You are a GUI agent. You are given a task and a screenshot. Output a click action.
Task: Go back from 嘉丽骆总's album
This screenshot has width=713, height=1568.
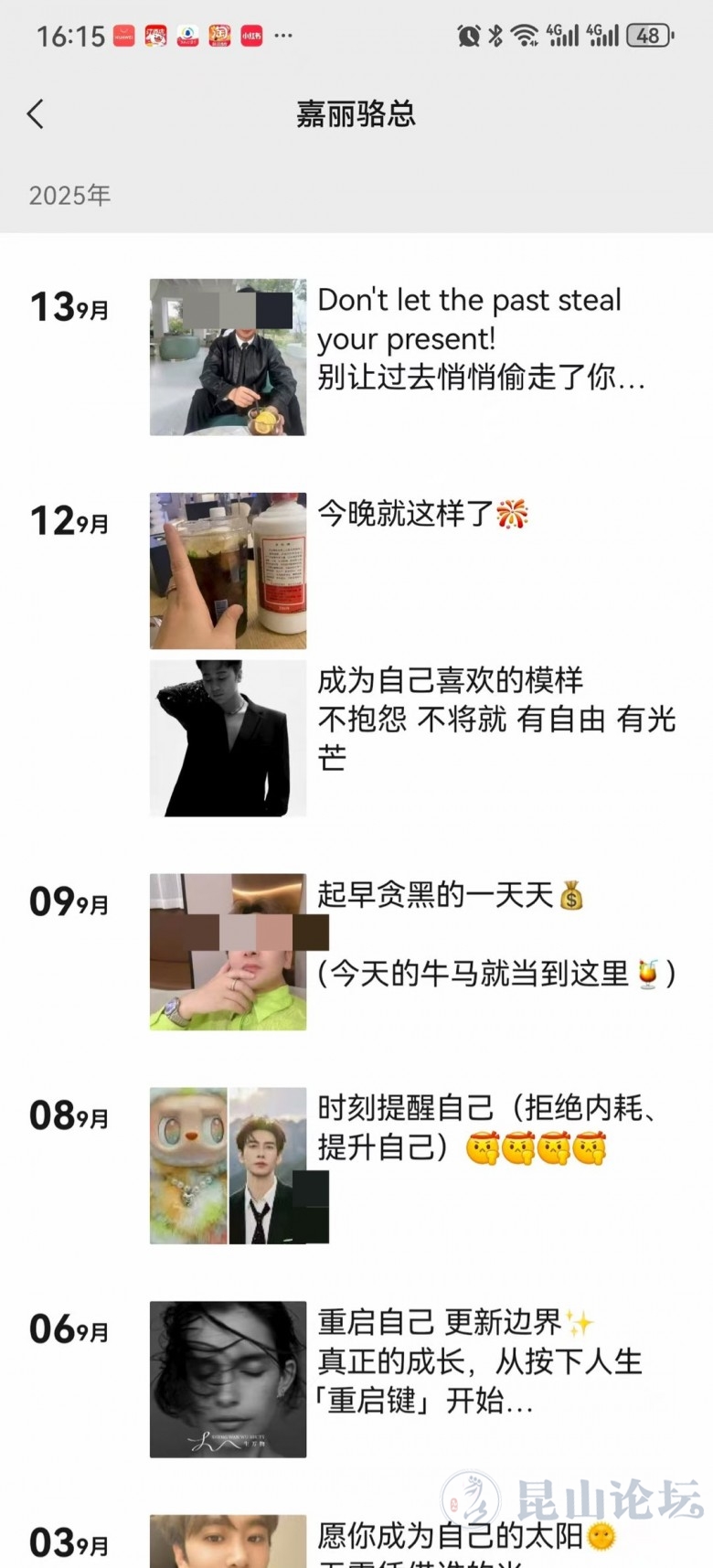pos(36,114)
